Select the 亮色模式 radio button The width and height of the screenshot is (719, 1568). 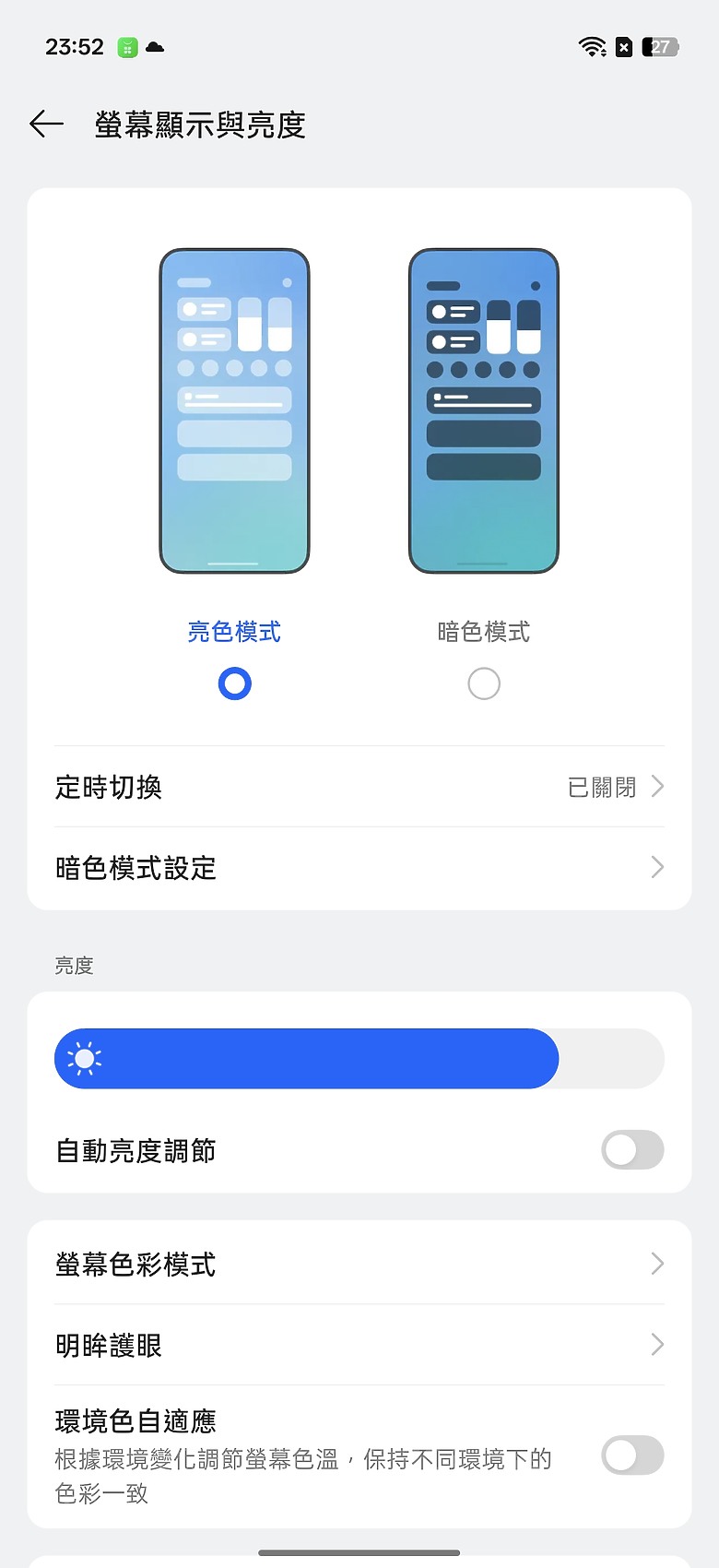(235, 683)
